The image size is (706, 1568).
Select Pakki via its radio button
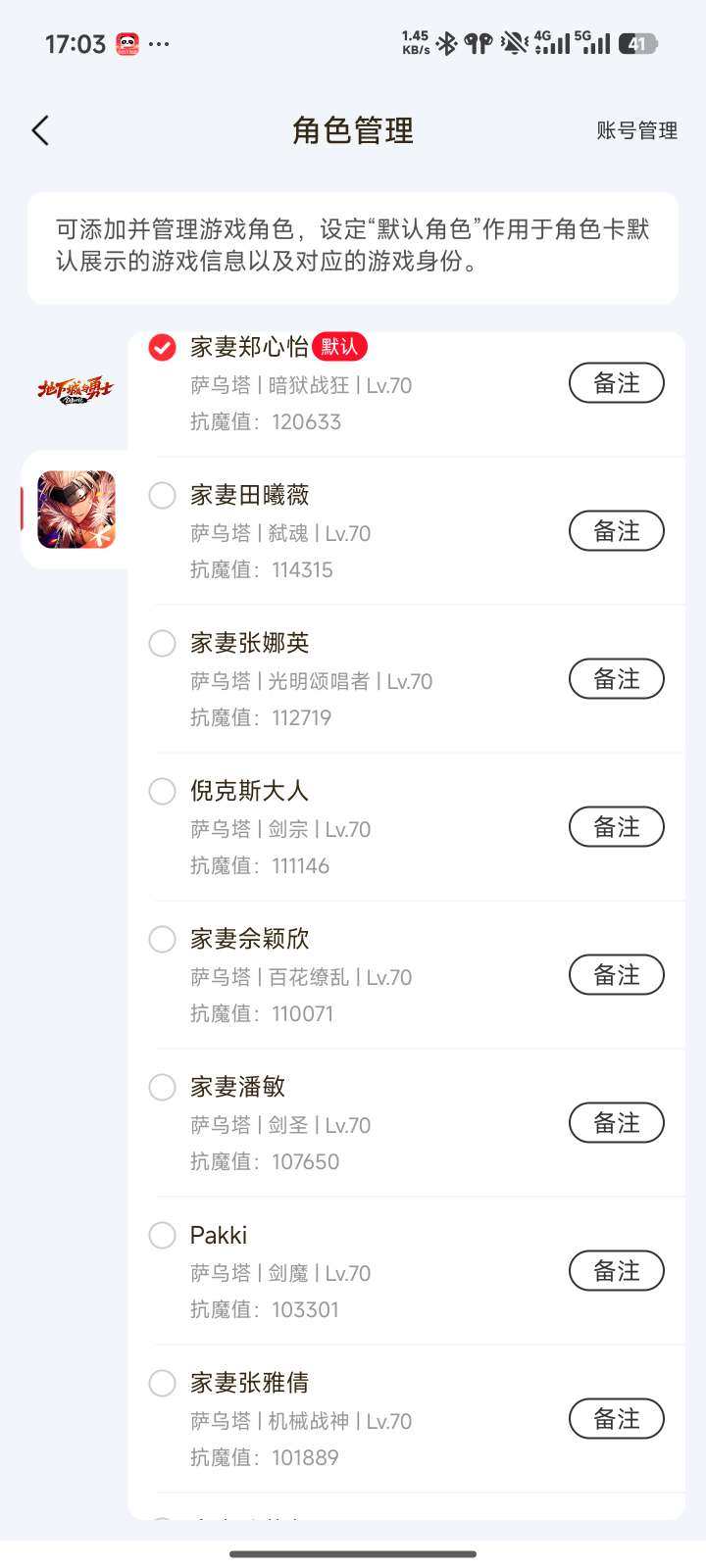pos(162,1235)
